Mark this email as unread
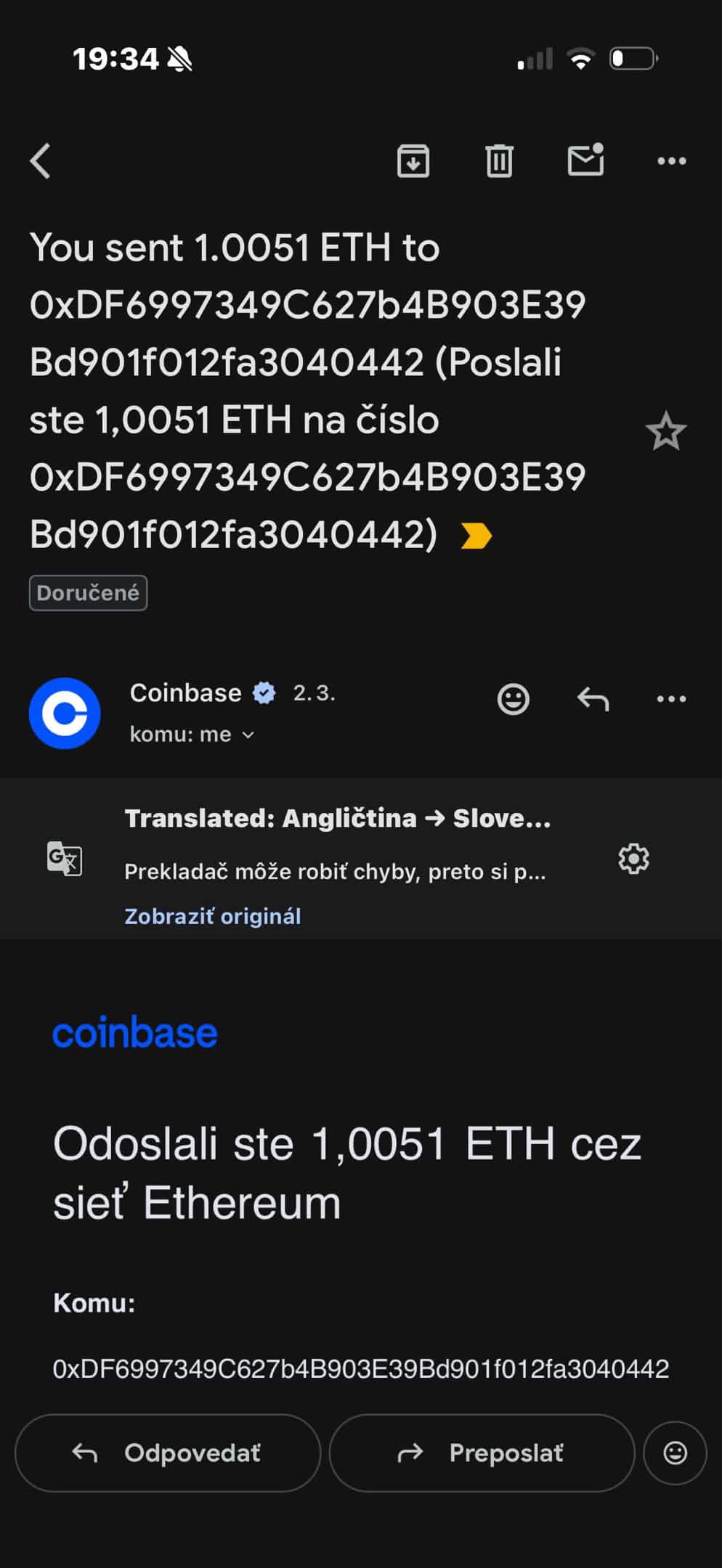This screenshot has width=722, height=1568. pyautogui.click(x=585, y=160)
